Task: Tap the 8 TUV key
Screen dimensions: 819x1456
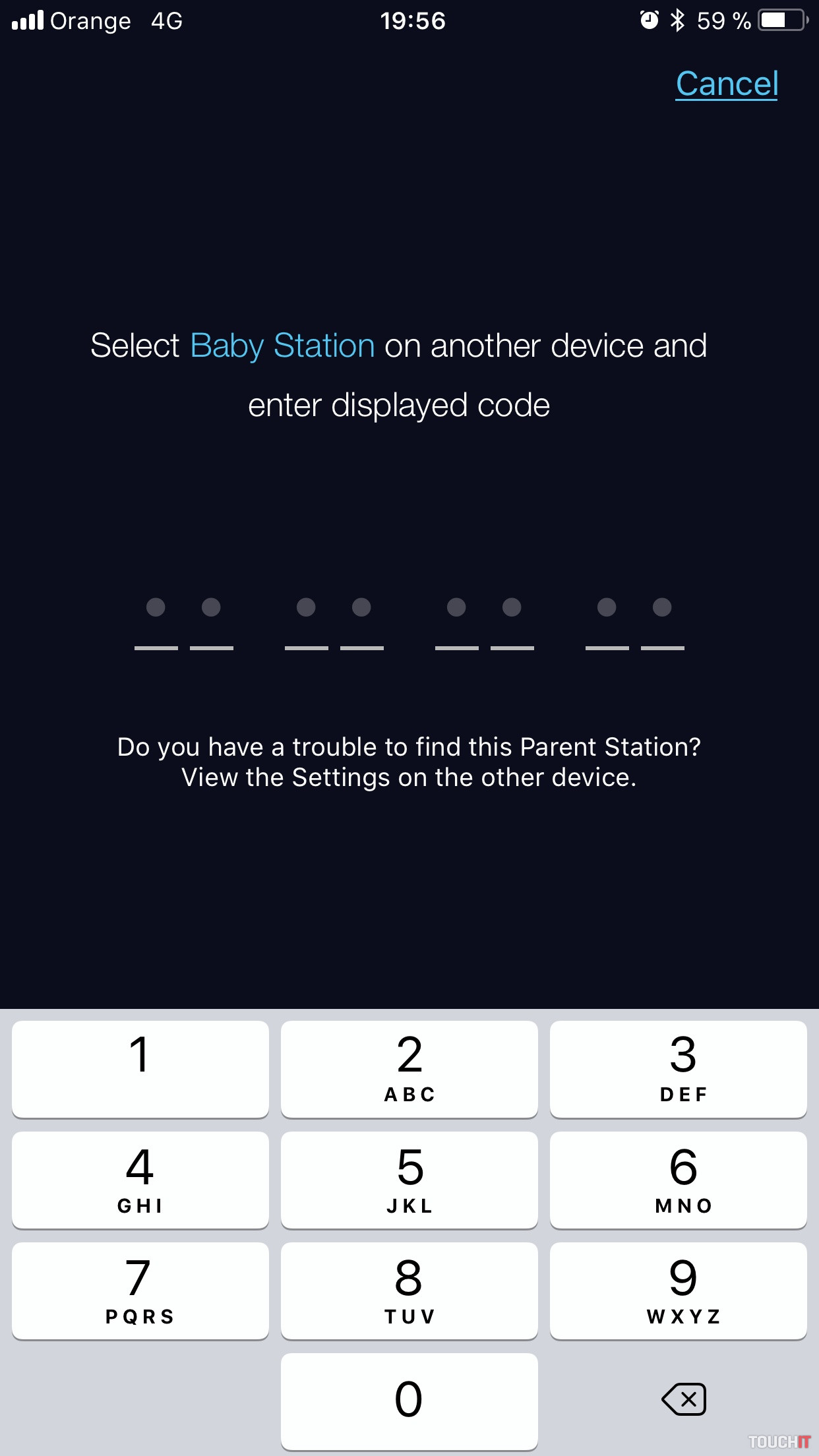Action: tap(409, 1290)
